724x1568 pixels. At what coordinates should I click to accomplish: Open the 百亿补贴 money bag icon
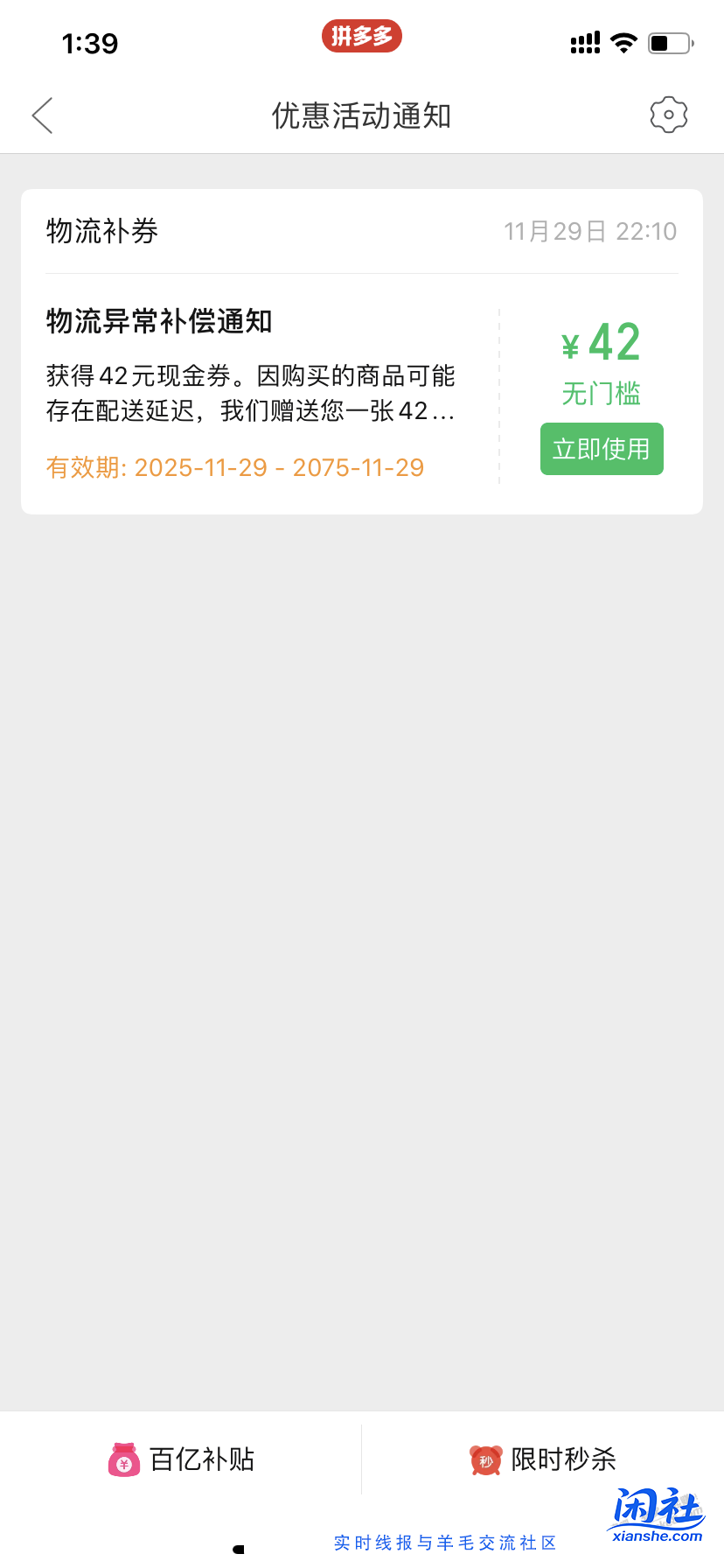pos(124,1458)
